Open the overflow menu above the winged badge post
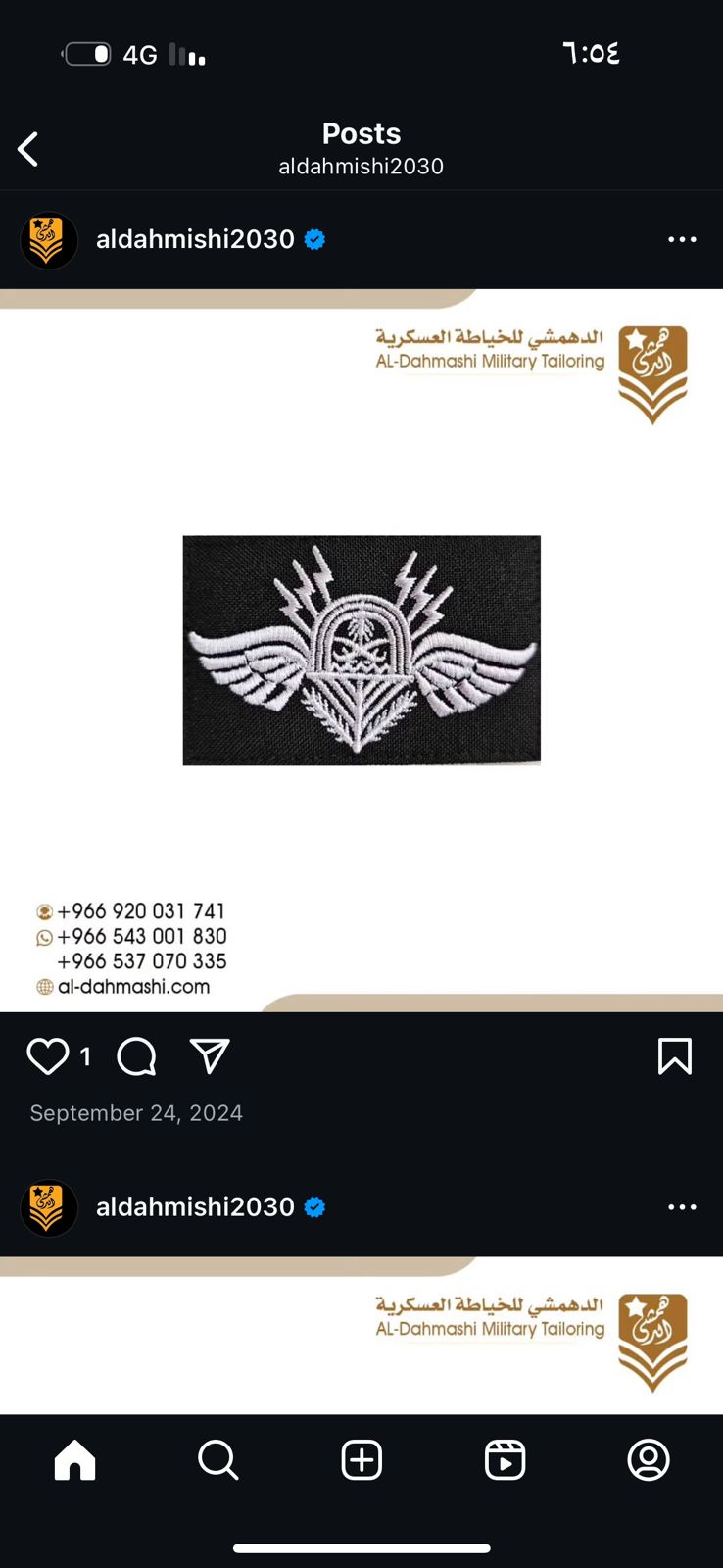Screen dimensions: 723x1568 [x=682, y=239]
